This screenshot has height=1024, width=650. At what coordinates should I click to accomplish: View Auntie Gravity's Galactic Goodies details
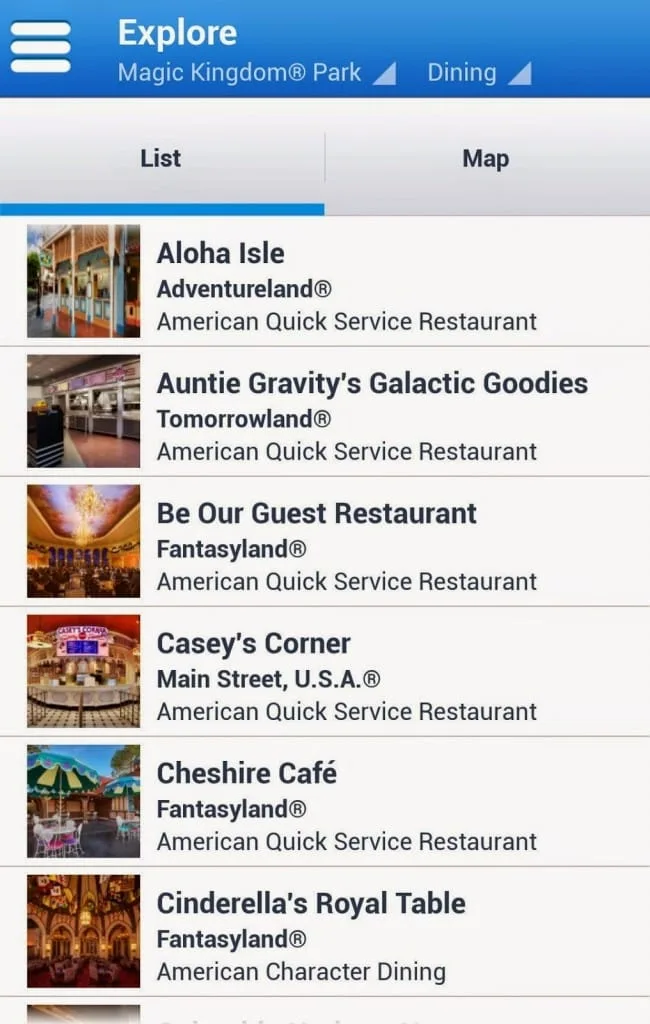[325, 411]
